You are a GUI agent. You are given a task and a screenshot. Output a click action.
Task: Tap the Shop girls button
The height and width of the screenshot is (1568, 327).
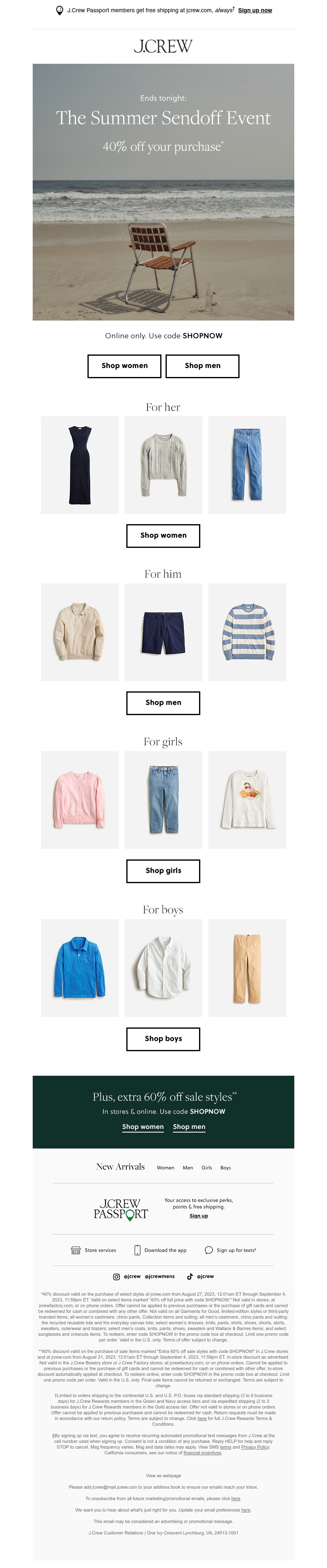[163, 871]
